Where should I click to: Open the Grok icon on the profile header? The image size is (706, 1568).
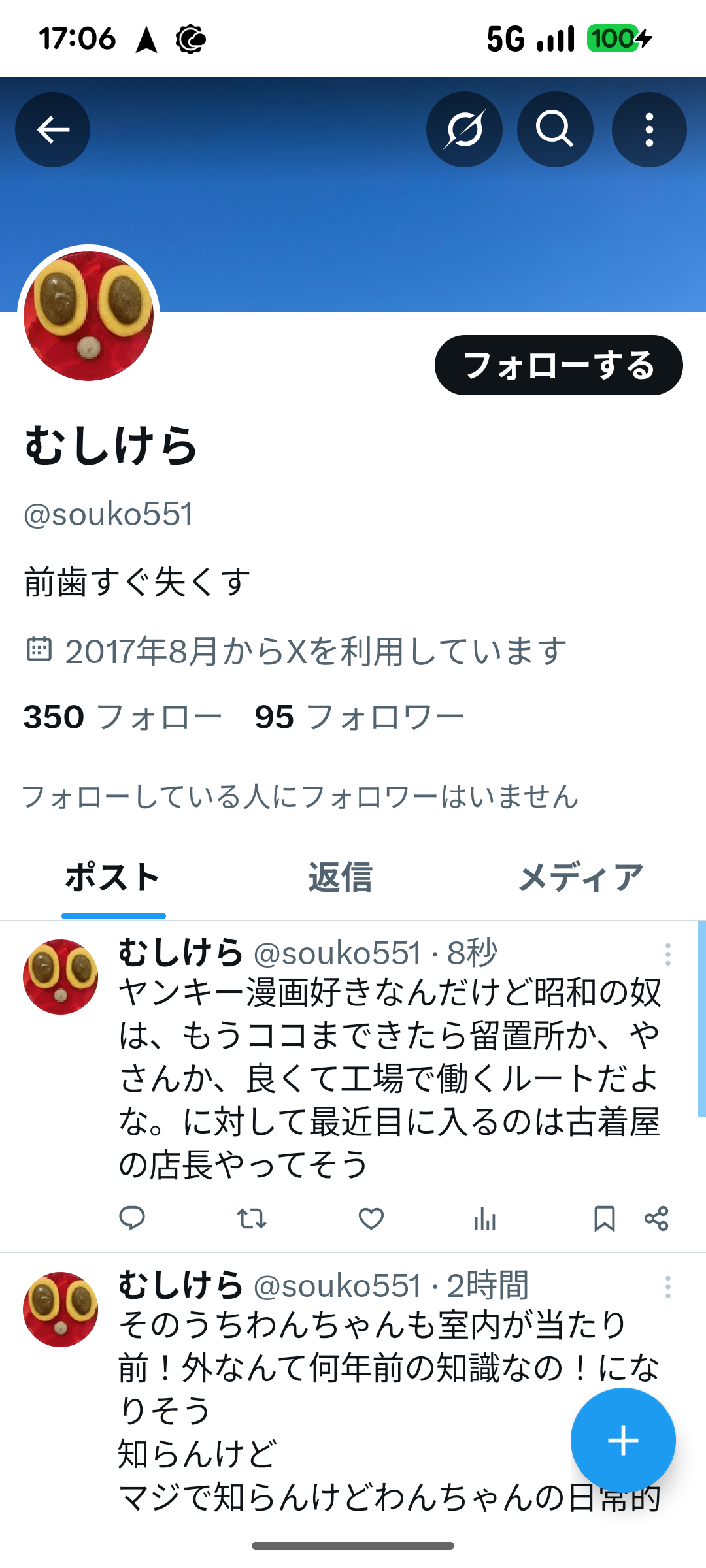(464, 129)
